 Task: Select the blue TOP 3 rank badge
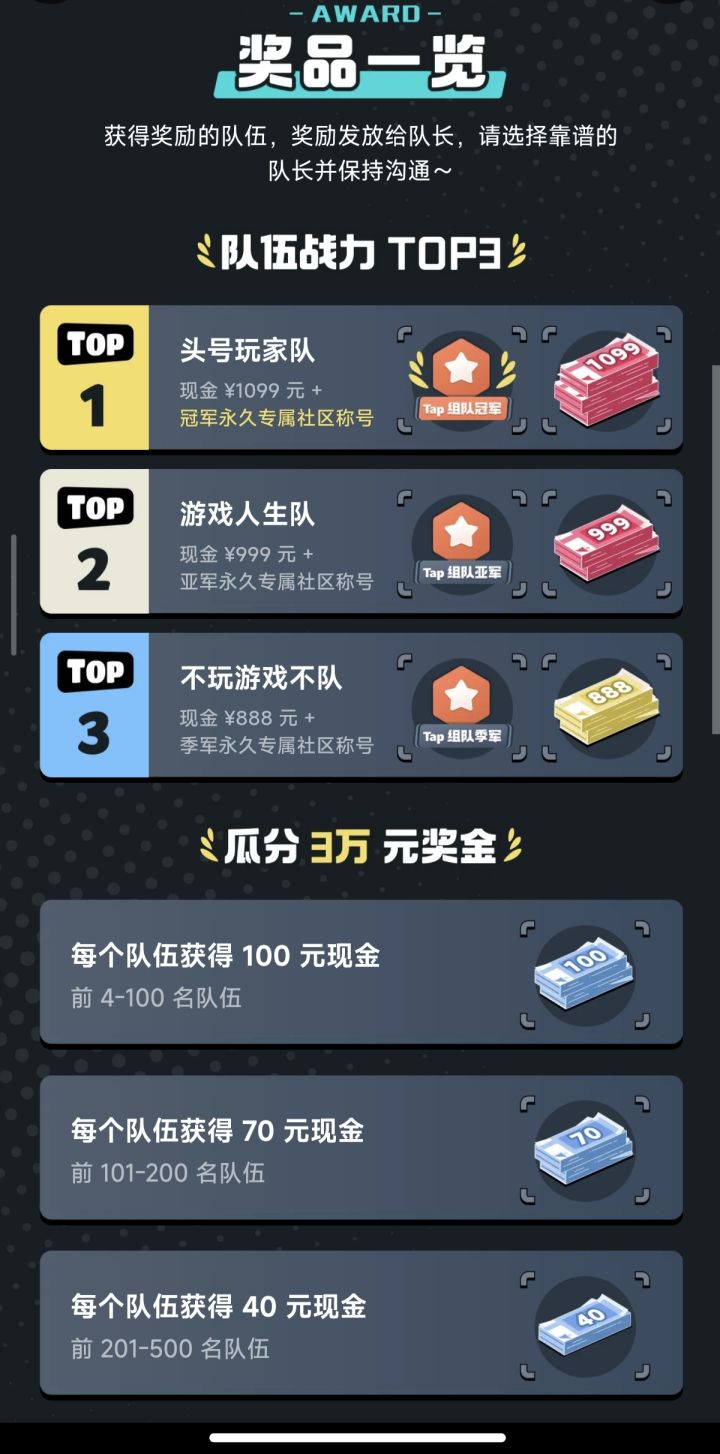point(95,707)
